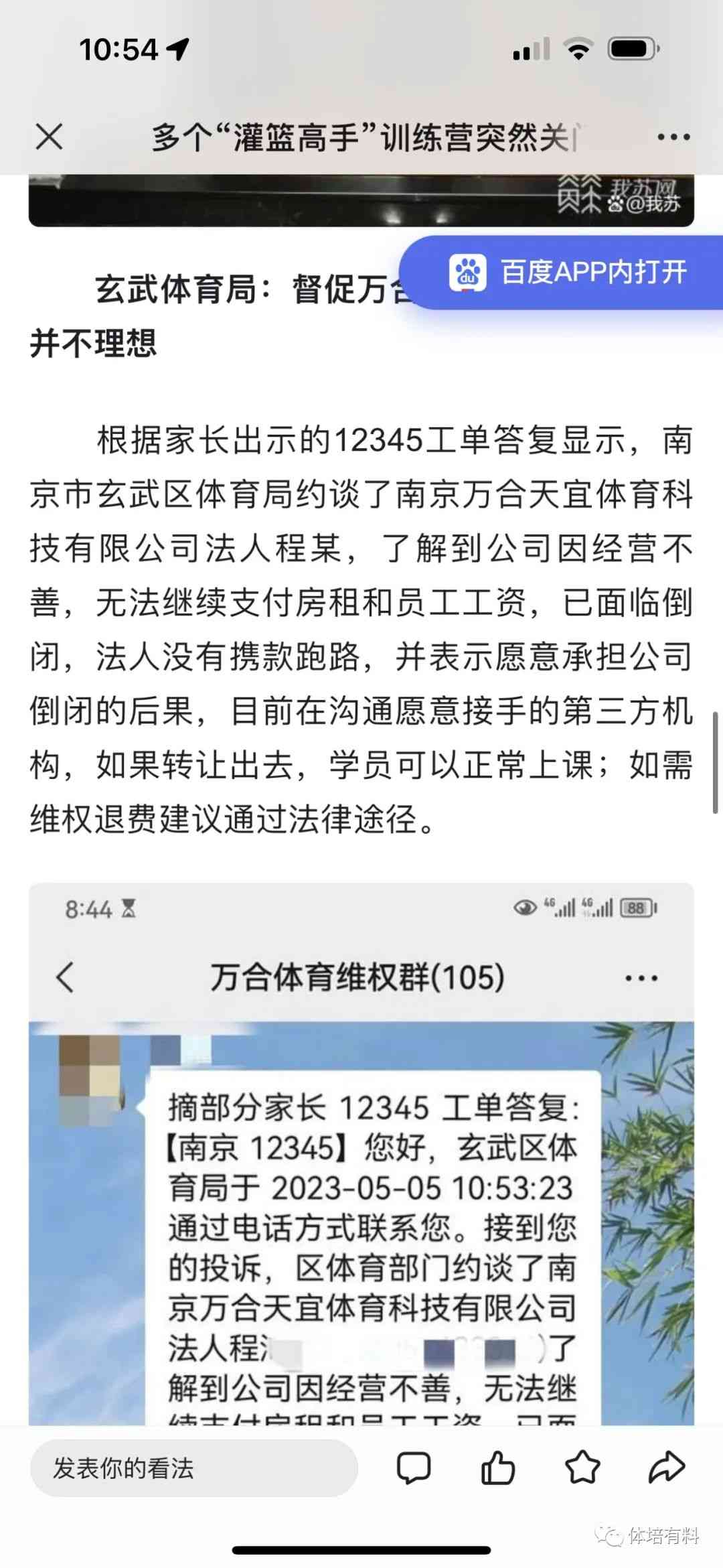Screen dimensions: 723x1568
Task: Tap the 发表你的看法 comment field
Action: 194,1469
